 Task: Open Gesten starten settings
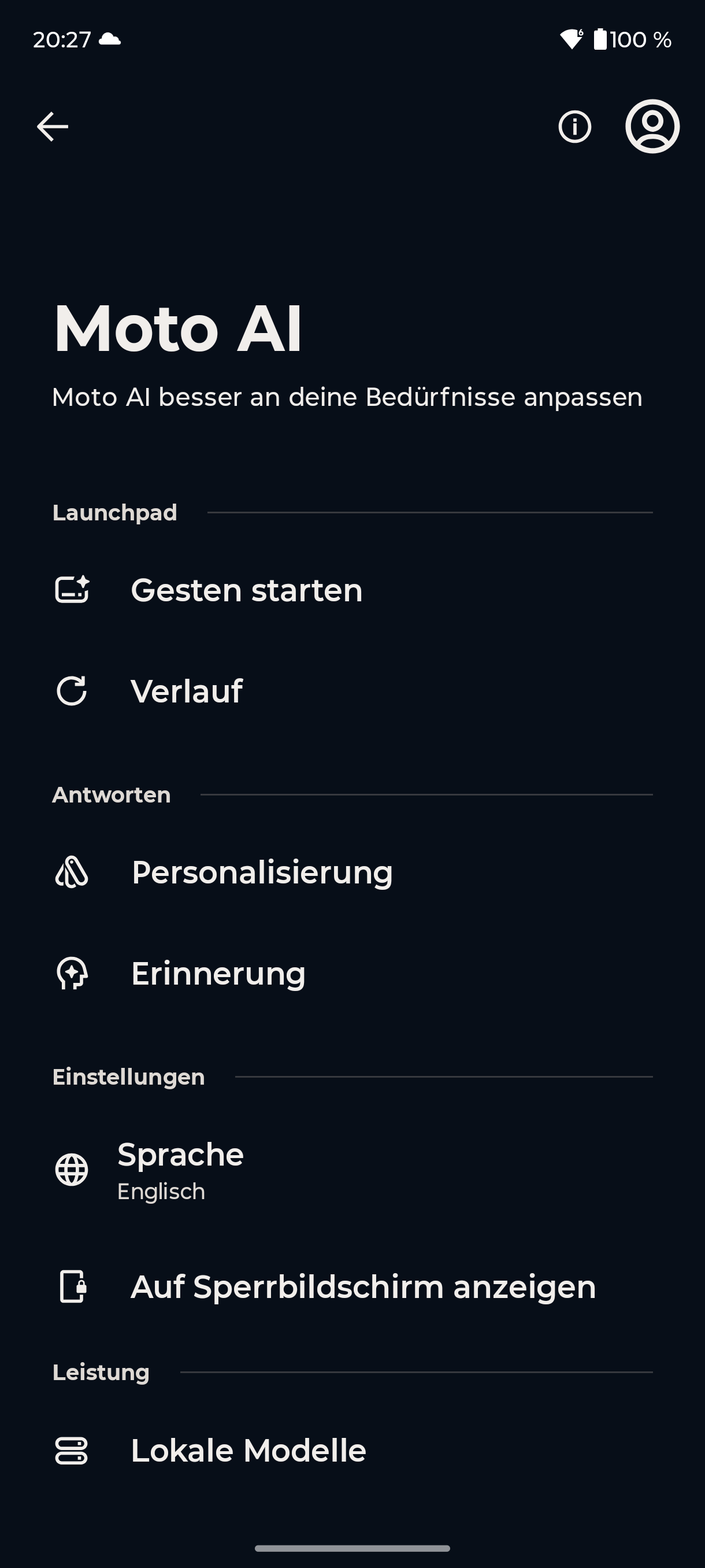pos(353,590)
